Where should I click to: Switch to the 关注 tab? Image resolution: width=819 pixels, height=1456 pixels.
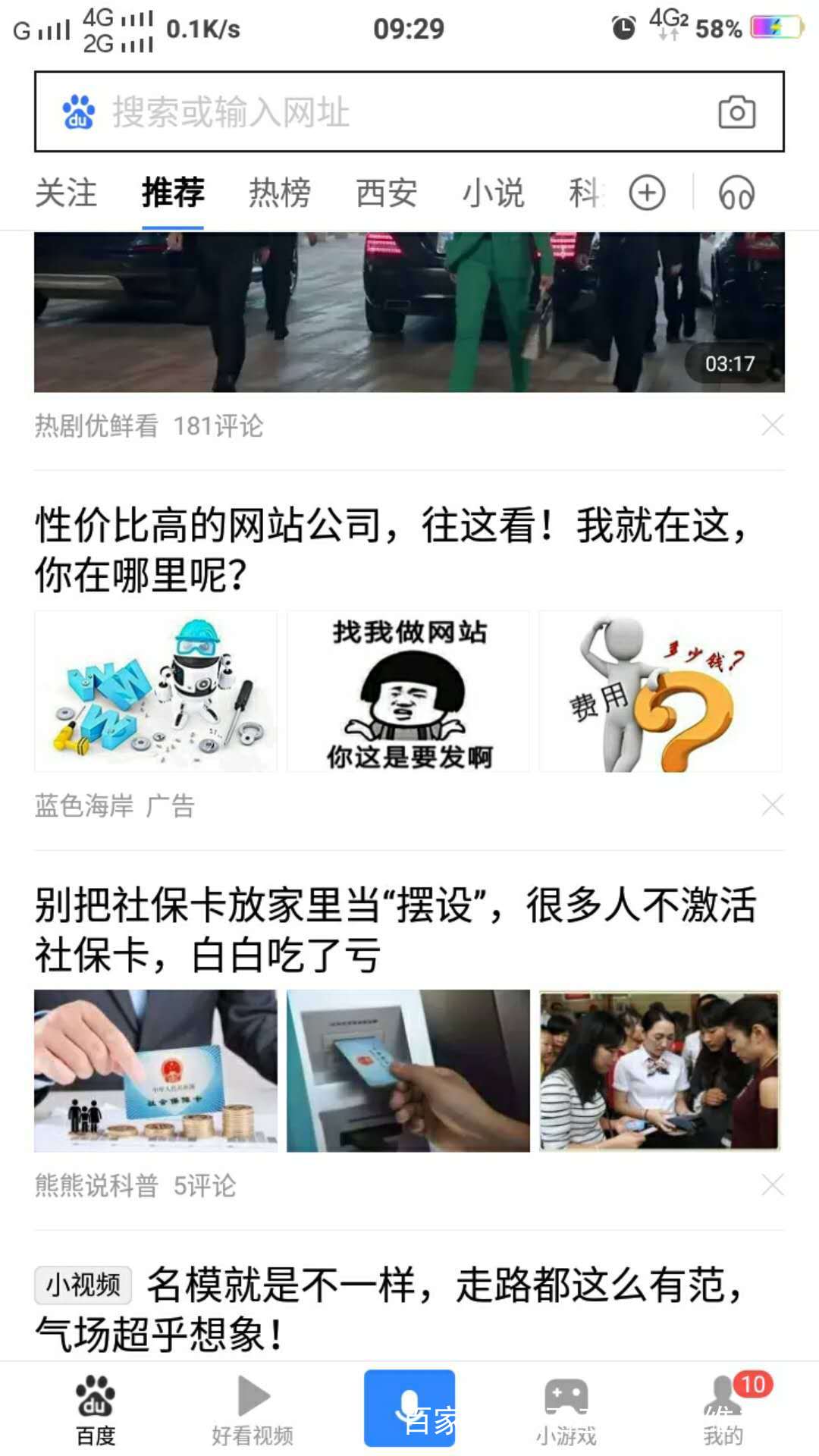coord(66,193)
